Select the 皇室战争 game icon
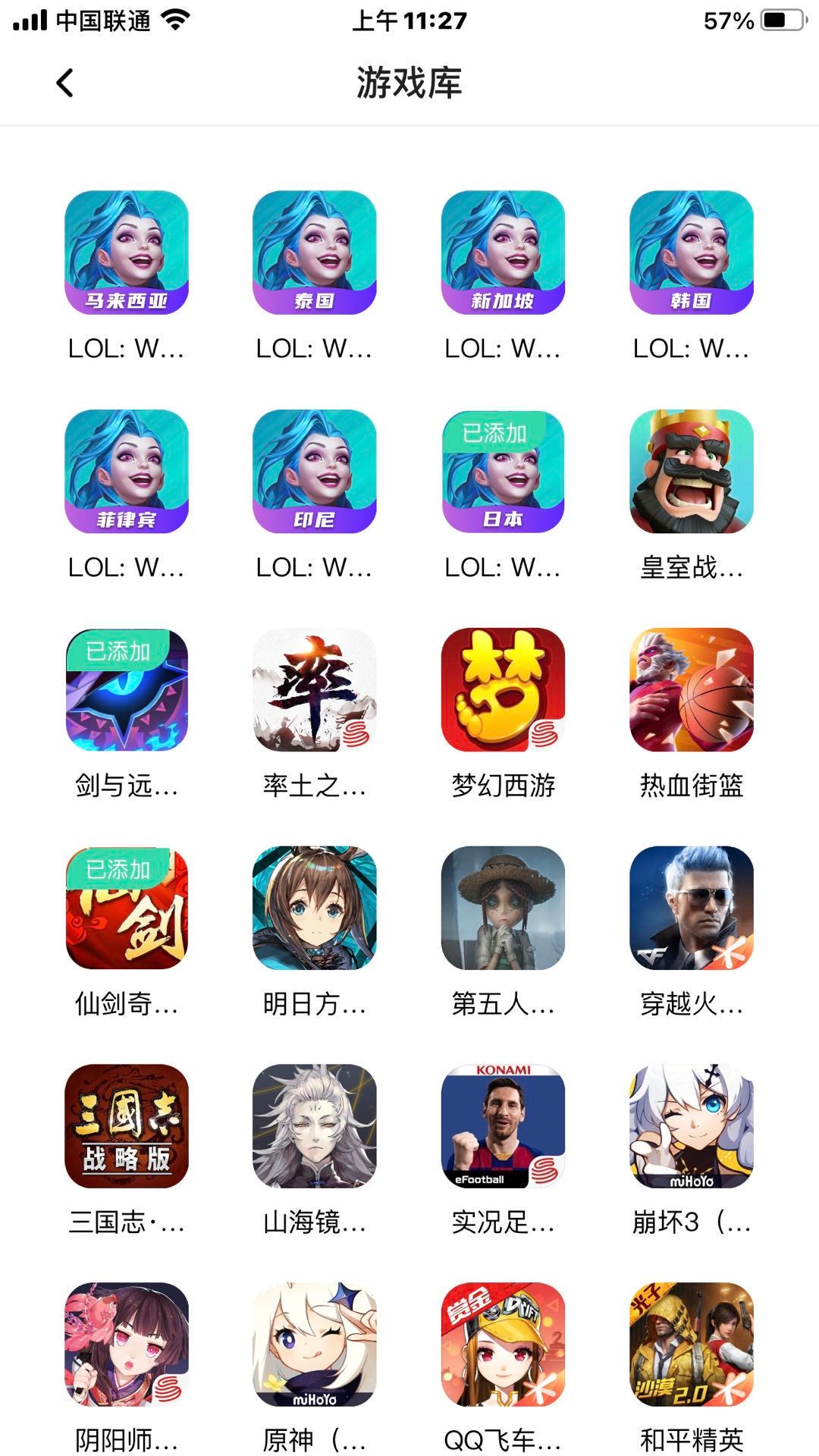Viewport: 819px width, 1456px height. (691, 471)
